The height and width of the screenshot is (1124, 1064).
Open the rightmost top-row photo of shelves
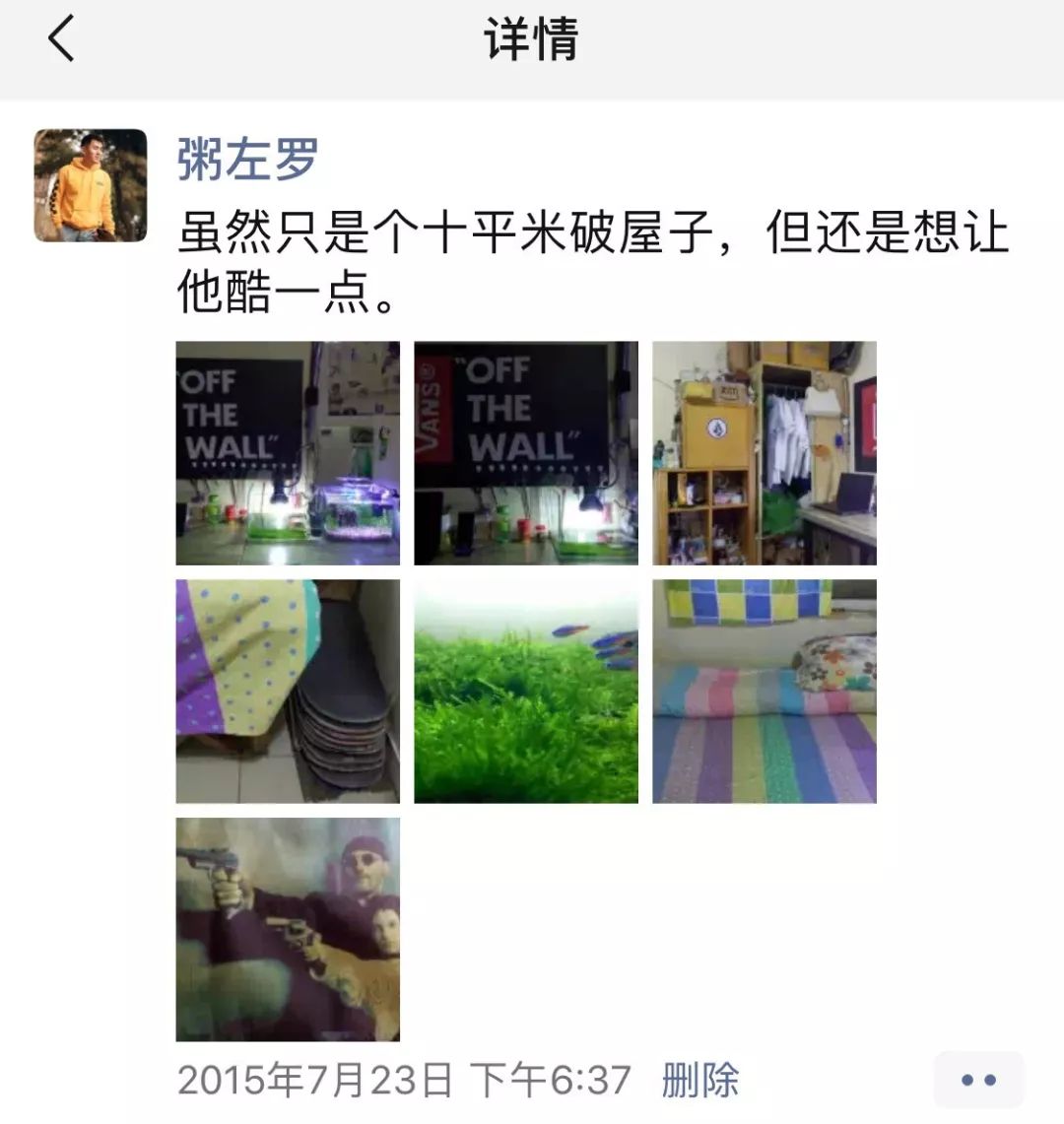pos(765,452)
